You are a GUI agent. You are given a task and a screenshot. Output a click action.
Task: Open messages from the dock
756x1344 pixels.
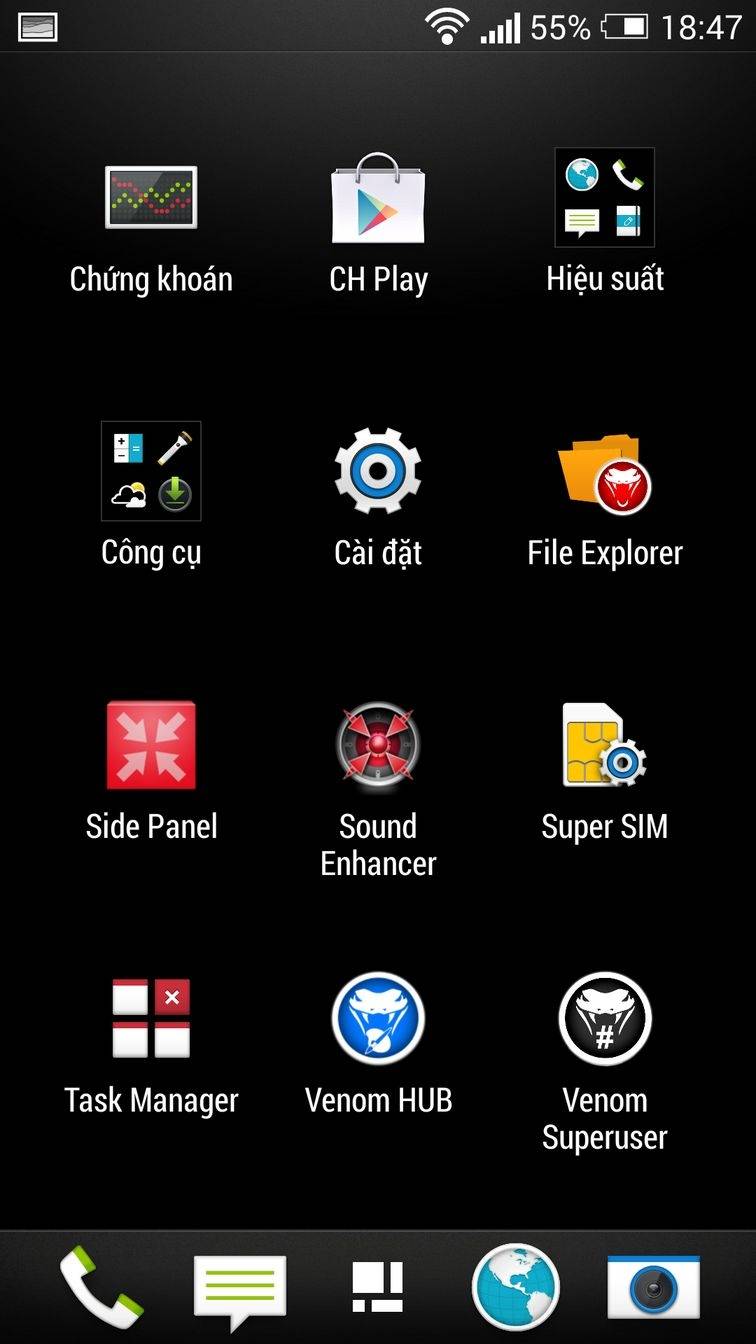tap(239, 1288)
